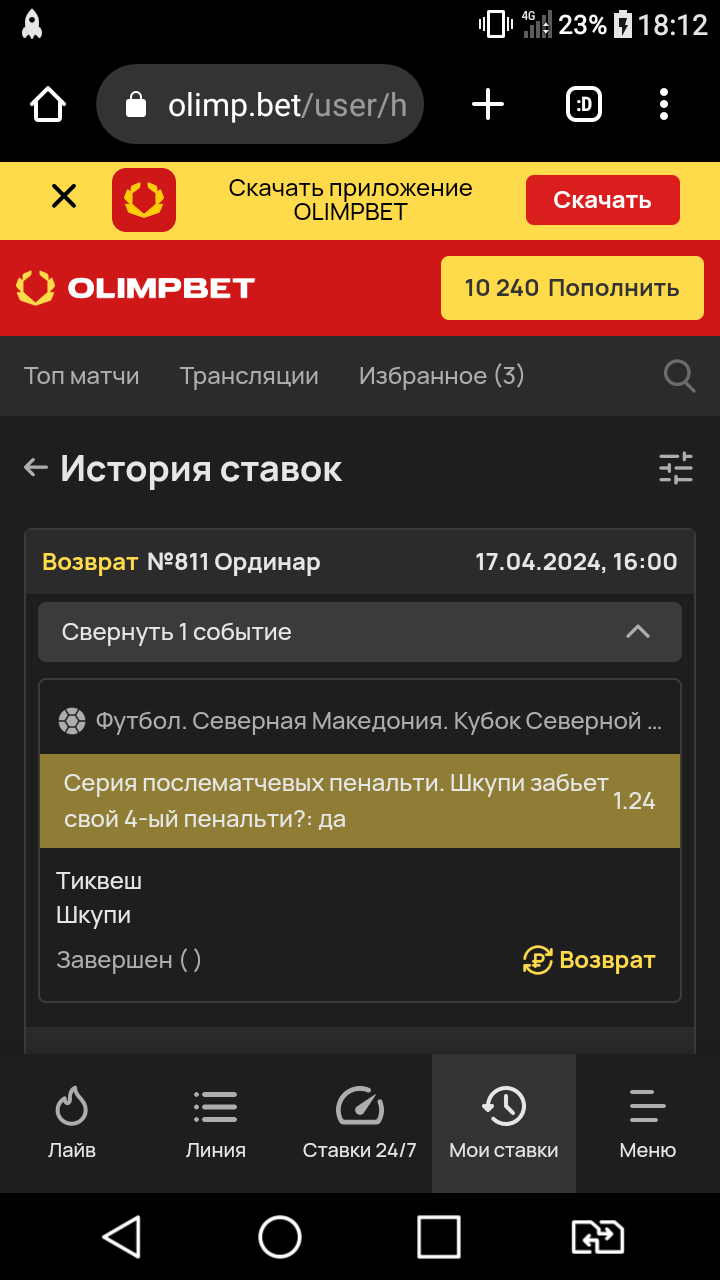Open Избранное (3) favorites
The width and height of the screenshot is (720, 1280).
pyautogui.click(x=441, y=376)
